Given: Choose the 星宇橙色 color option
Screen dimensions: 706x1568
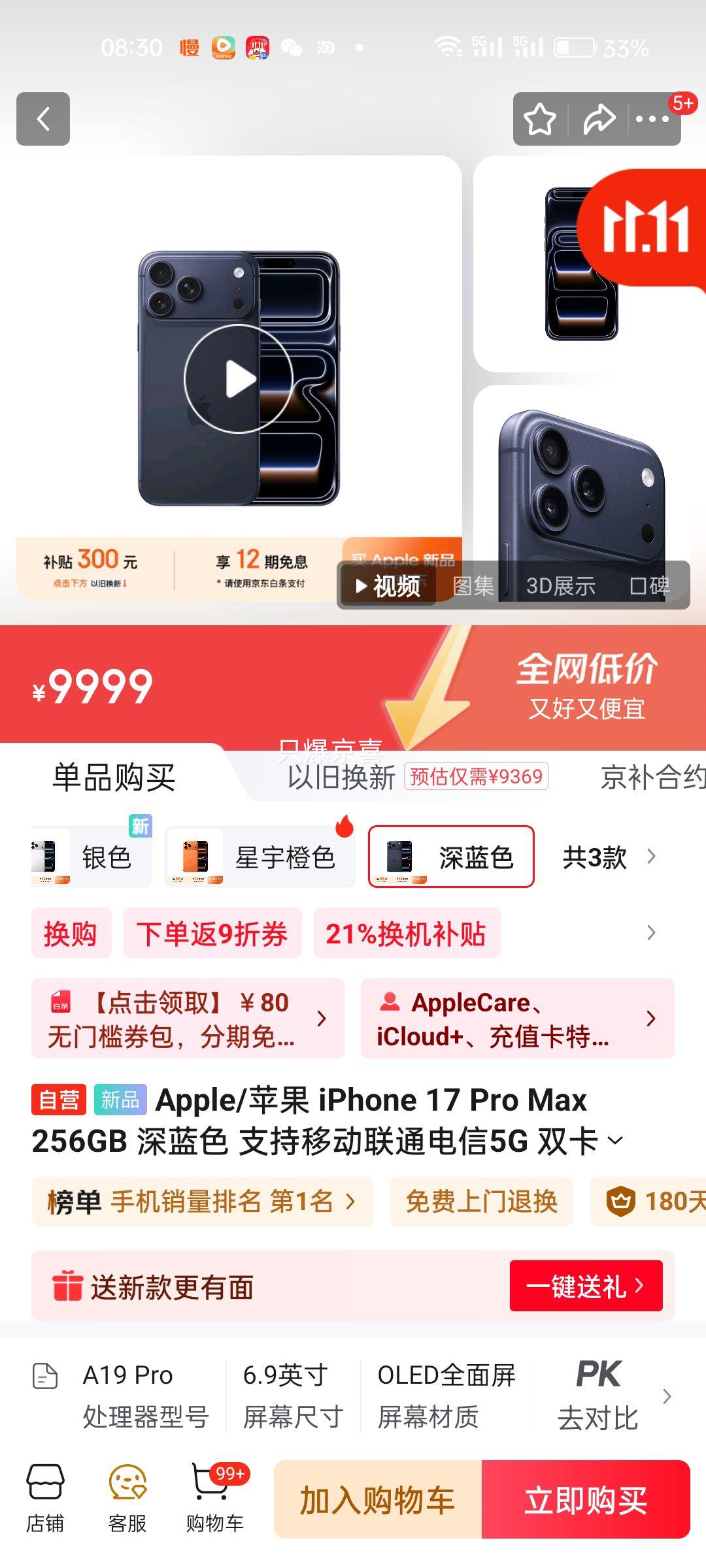Looking at the screenshot, I should coord(260,857).
